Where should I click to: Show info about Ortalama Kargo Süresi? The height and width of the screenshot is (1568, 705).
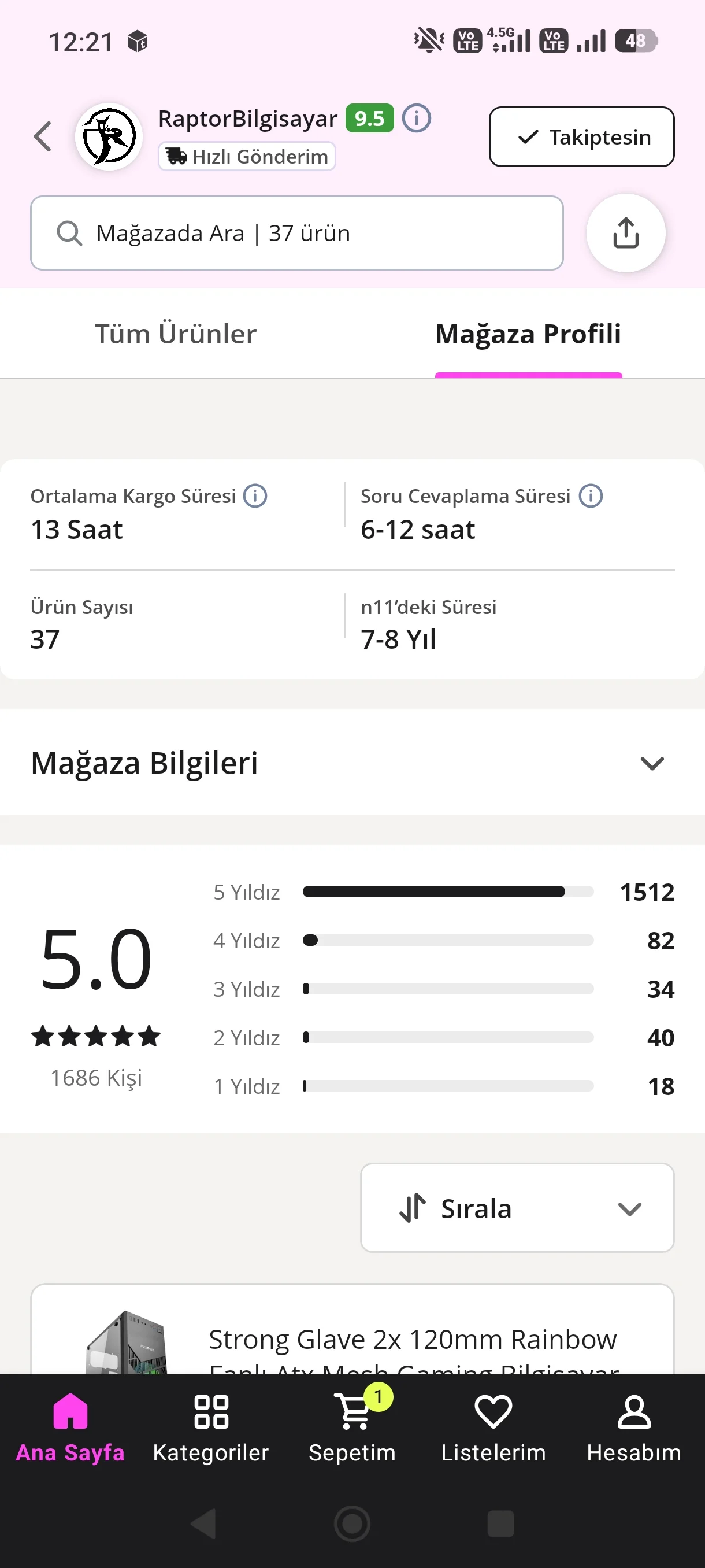(255, 496)
